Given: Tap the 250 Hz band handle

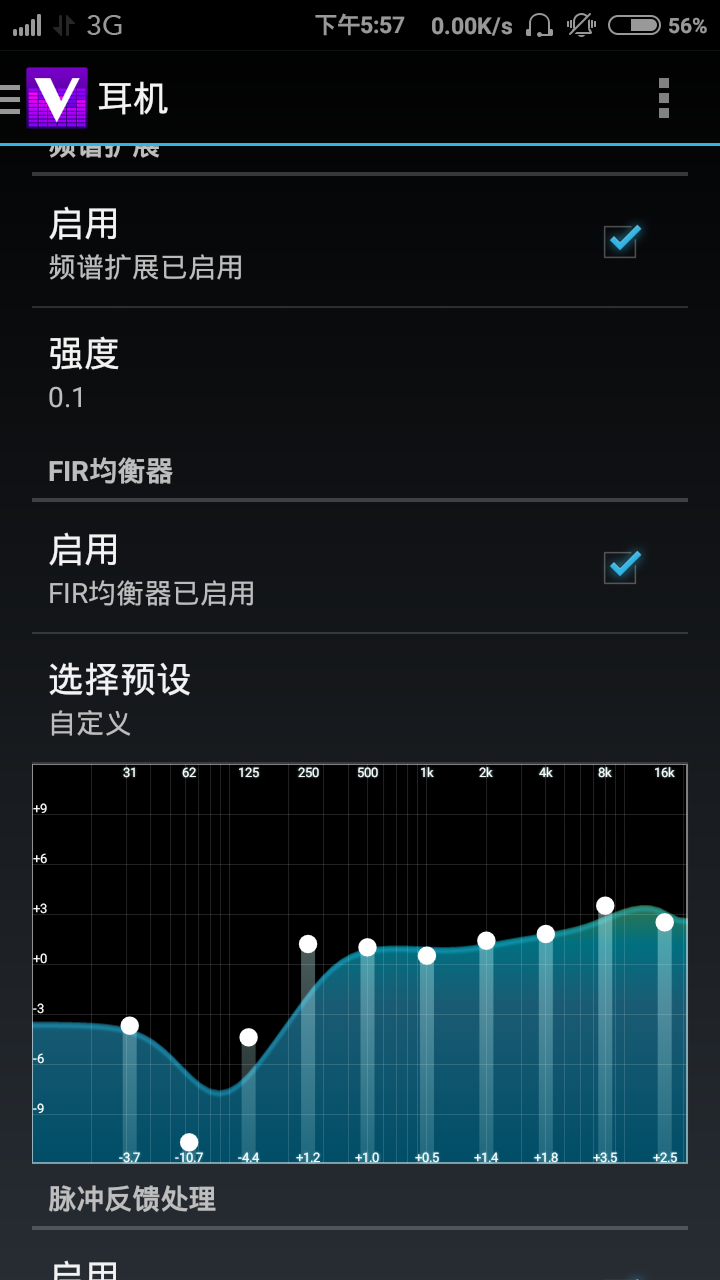Looking at the screenshot, I should click(x=308, y=944).
